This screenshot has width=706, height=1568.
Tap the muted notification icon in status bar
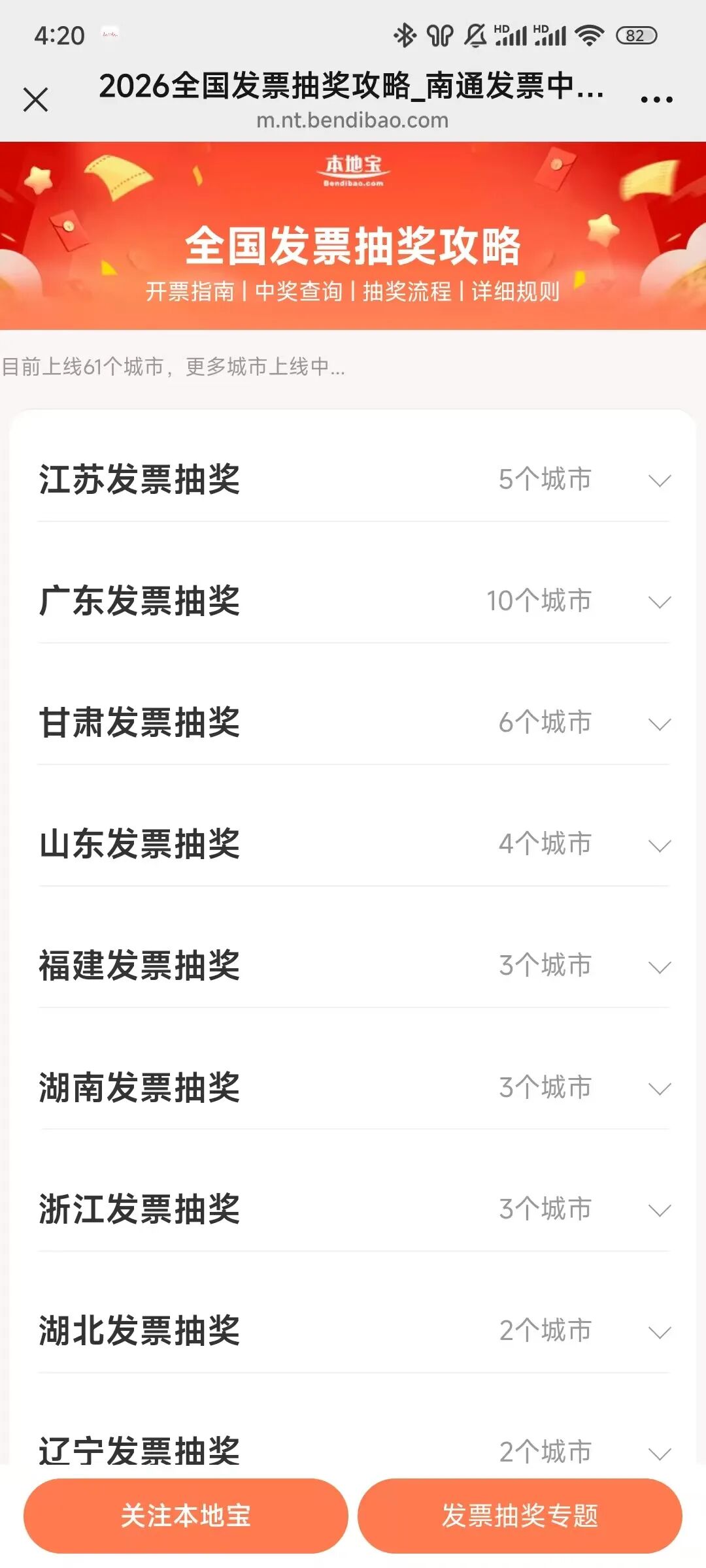[x=477, y=37]
